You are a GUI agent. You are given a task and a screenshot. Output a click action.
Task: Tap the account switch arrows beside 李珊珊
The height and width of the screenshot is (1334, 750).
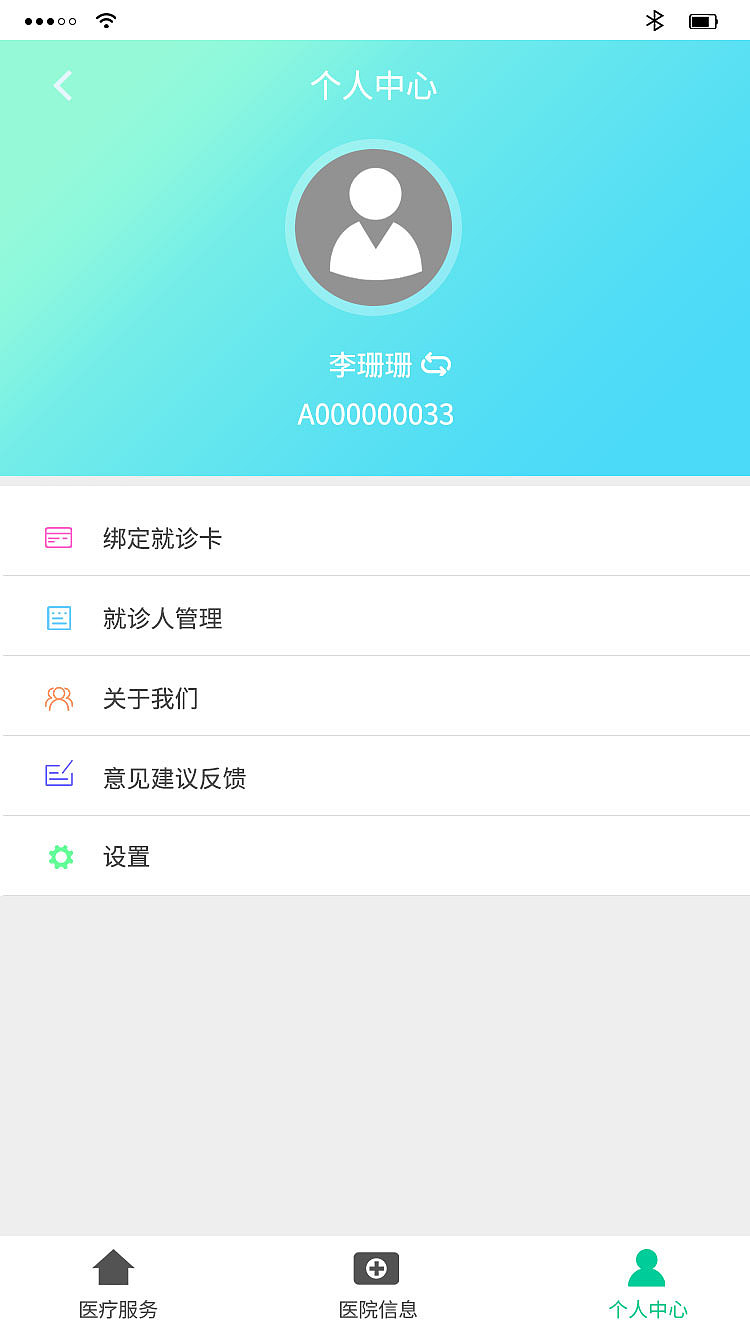click(436, 366)
